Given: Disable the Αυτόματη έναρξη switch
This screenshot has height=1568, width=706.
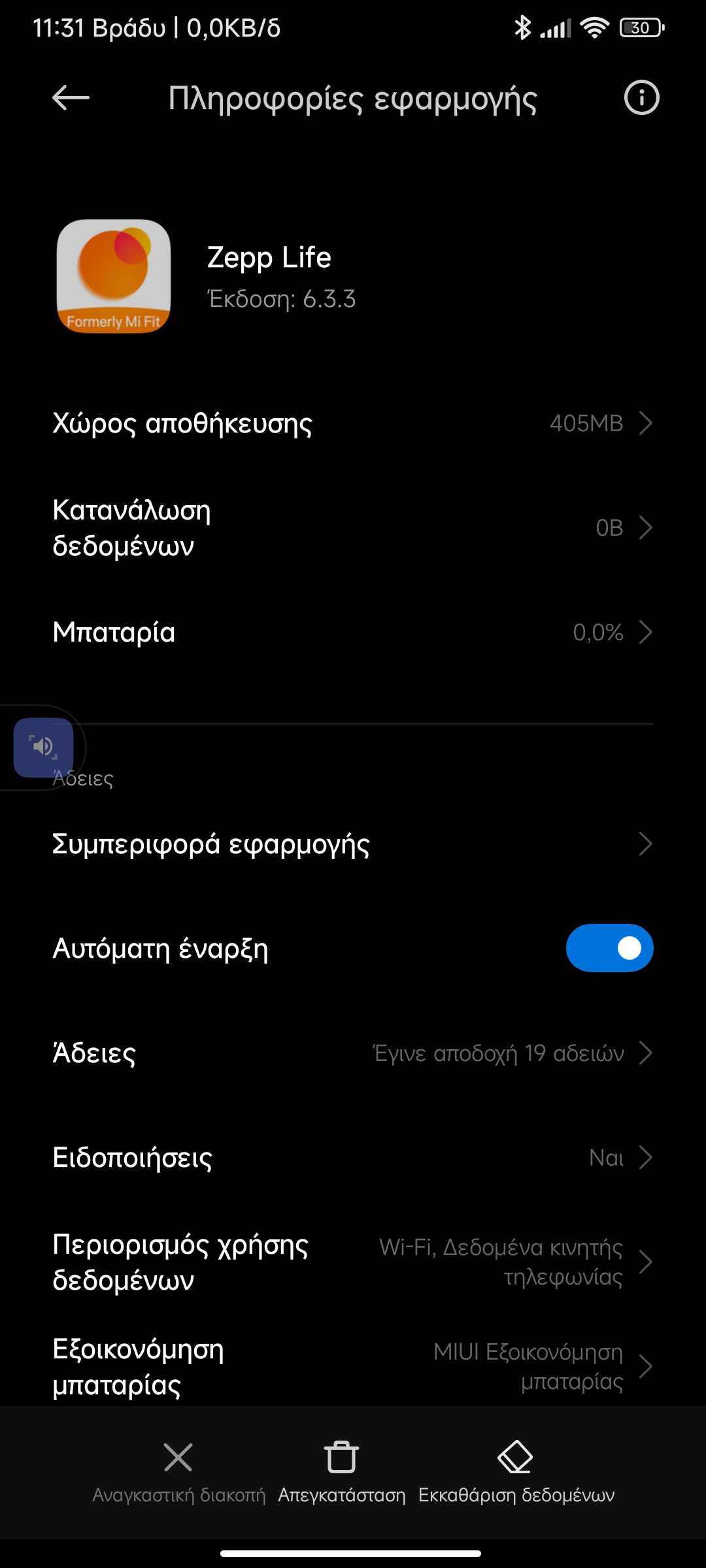Looking at the screenshot, I should point(609,948).
